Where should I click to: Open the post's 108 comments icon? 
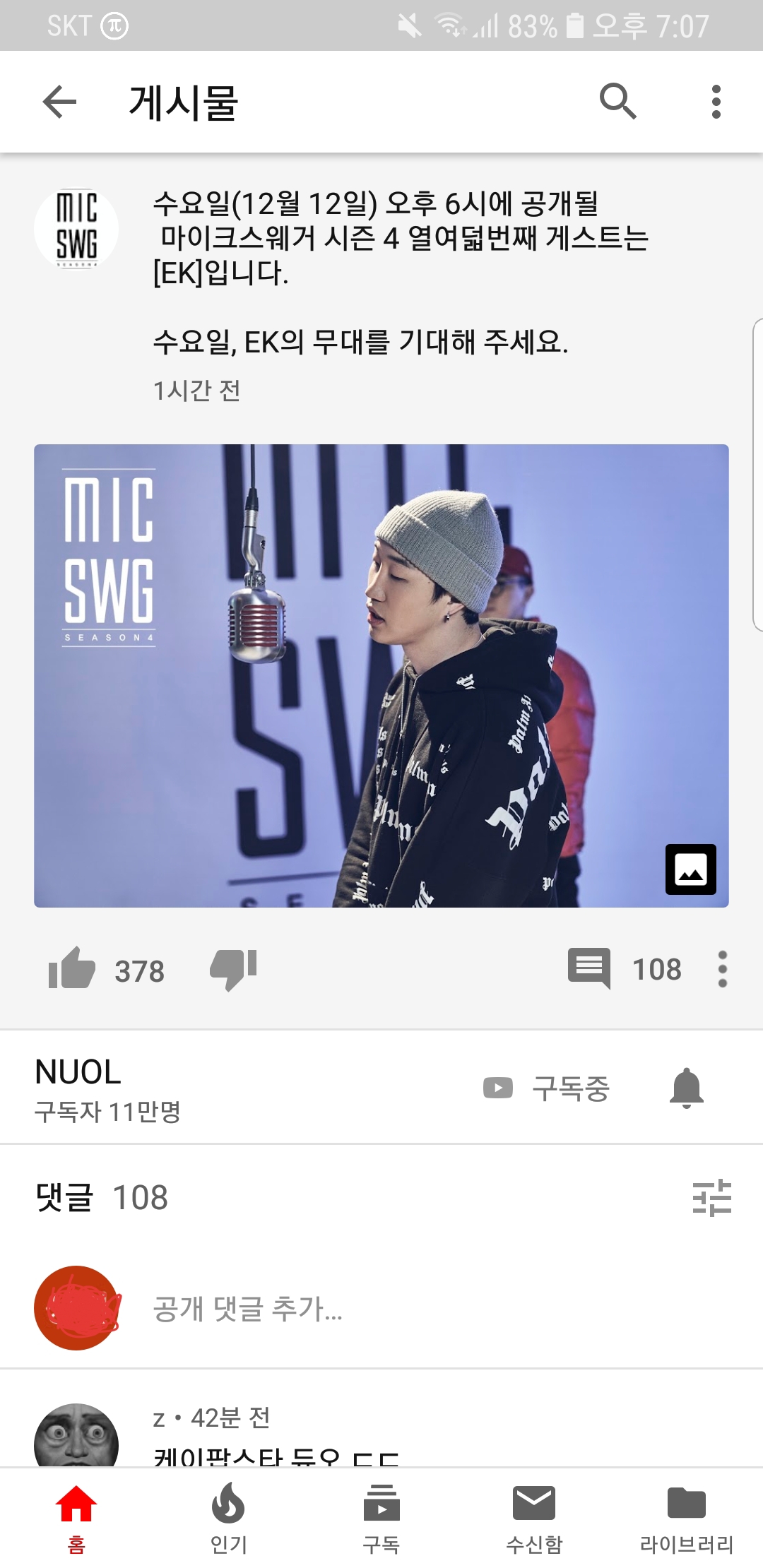[x=589, y=968]
